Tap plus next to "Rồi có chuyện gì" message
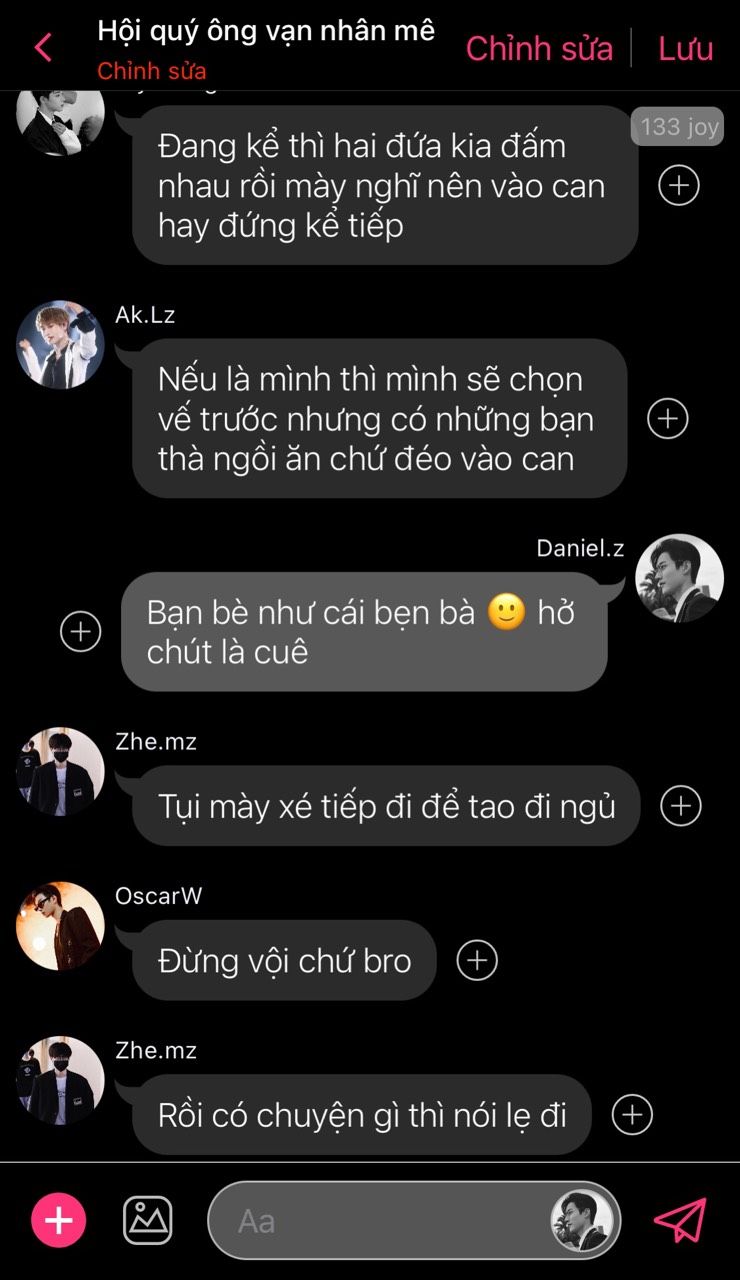The image size is (740, 1280). coord(632,1114)
